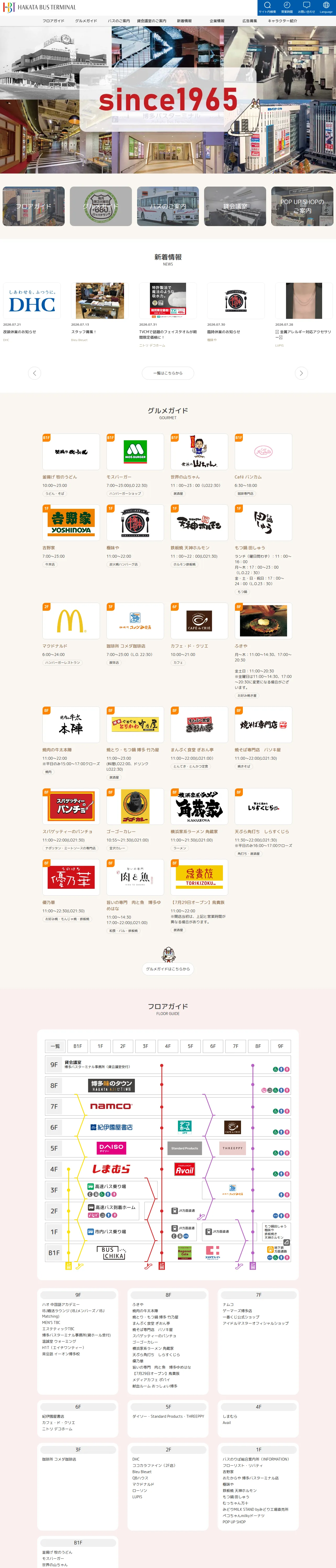Show next news items arrow
The width and height of the screenshot is (336, 1568).
pos(301,373)
